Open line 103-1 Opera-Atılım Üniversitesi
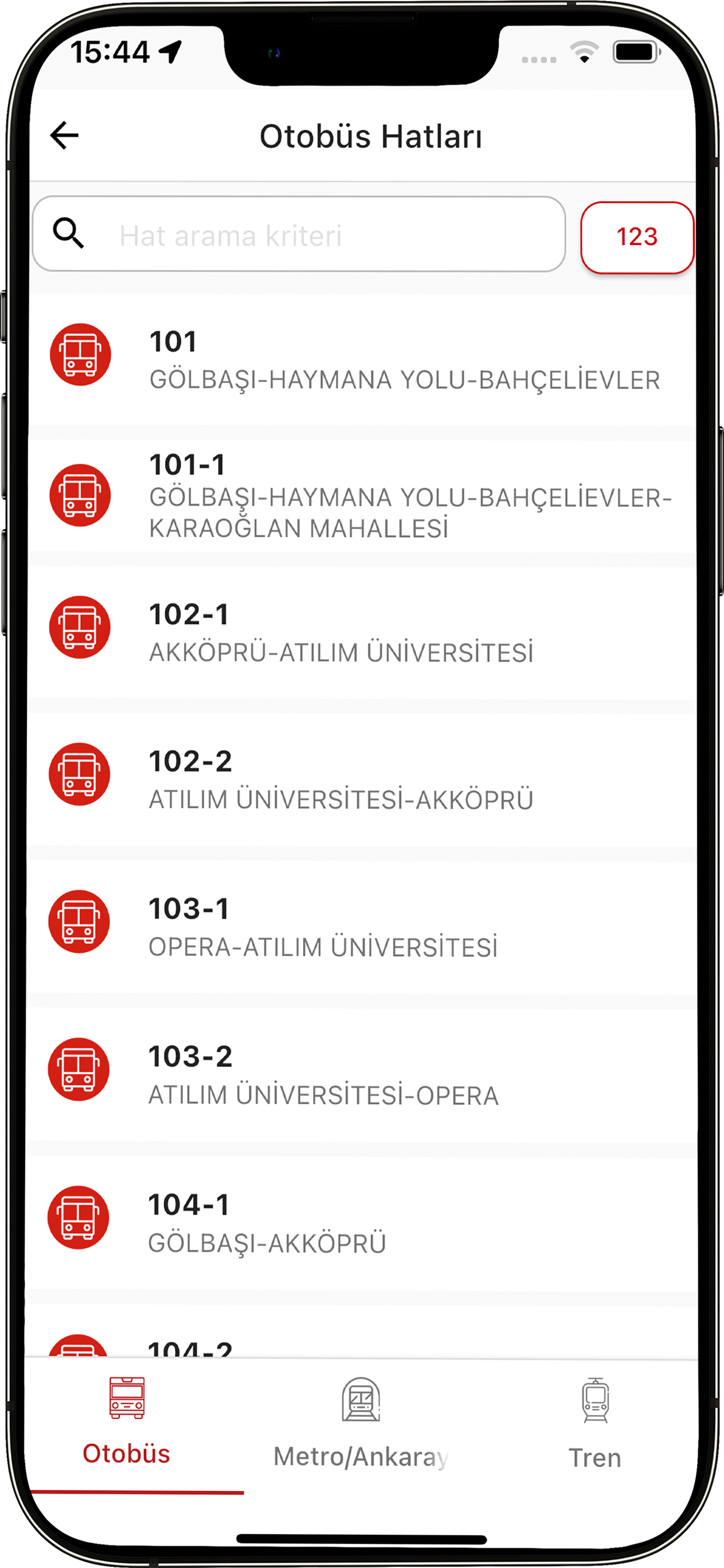The image size is (724, 1568). (362, 927)
